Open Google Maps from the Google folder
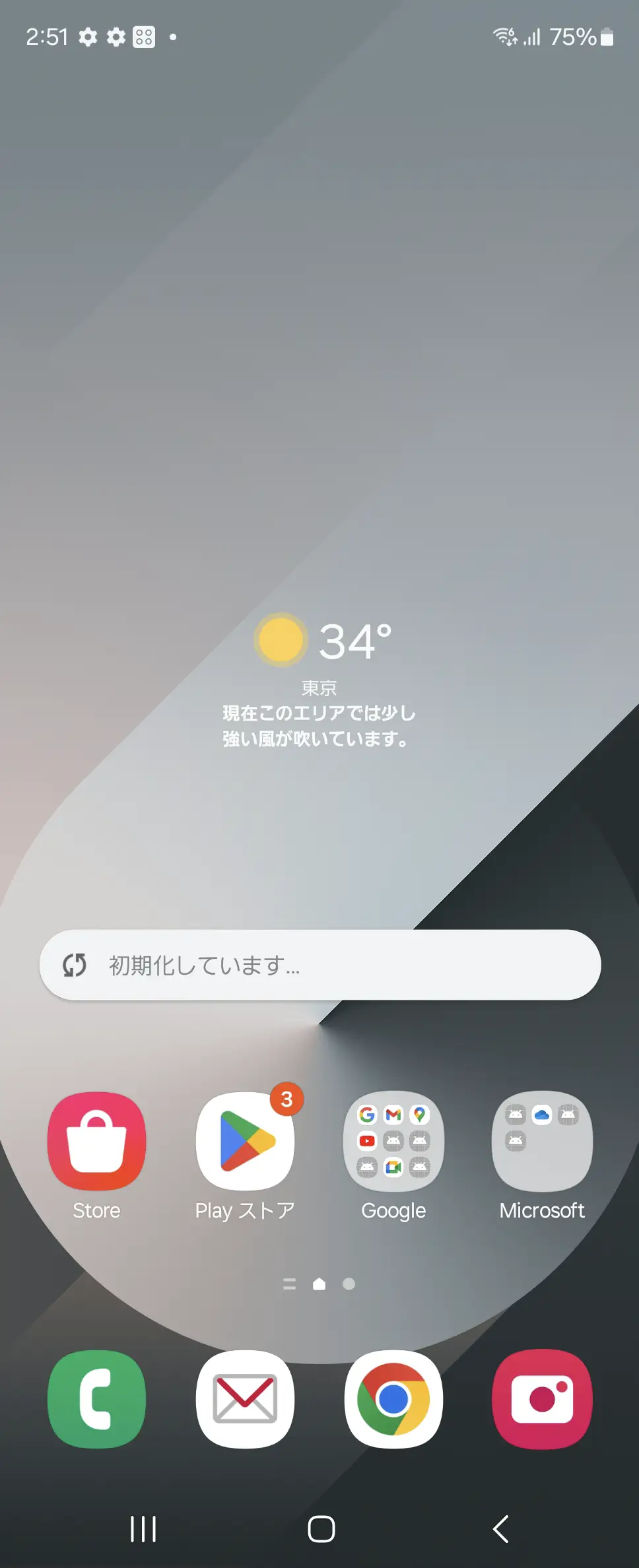 419,1114
